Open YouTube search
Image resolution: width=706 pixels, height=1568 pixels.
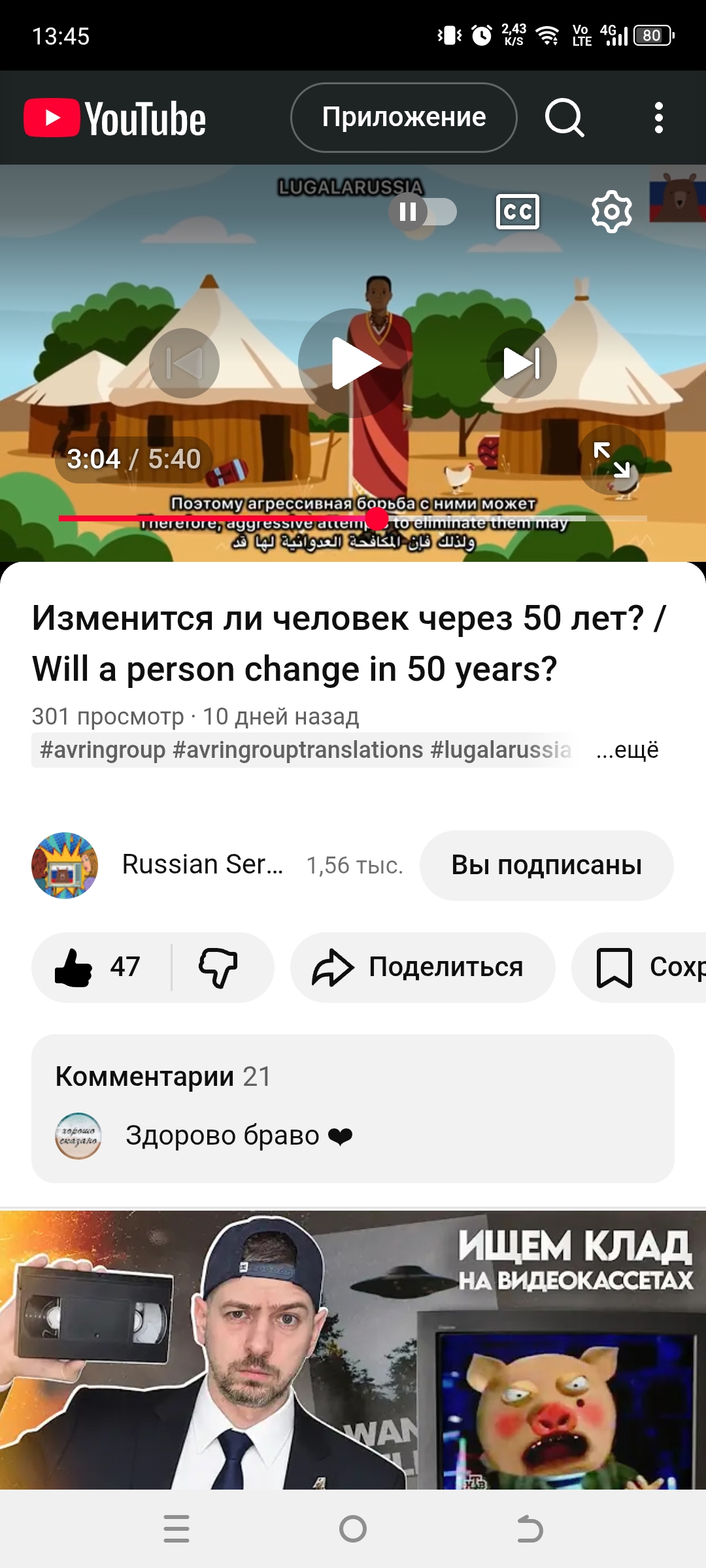coord(564,118)
